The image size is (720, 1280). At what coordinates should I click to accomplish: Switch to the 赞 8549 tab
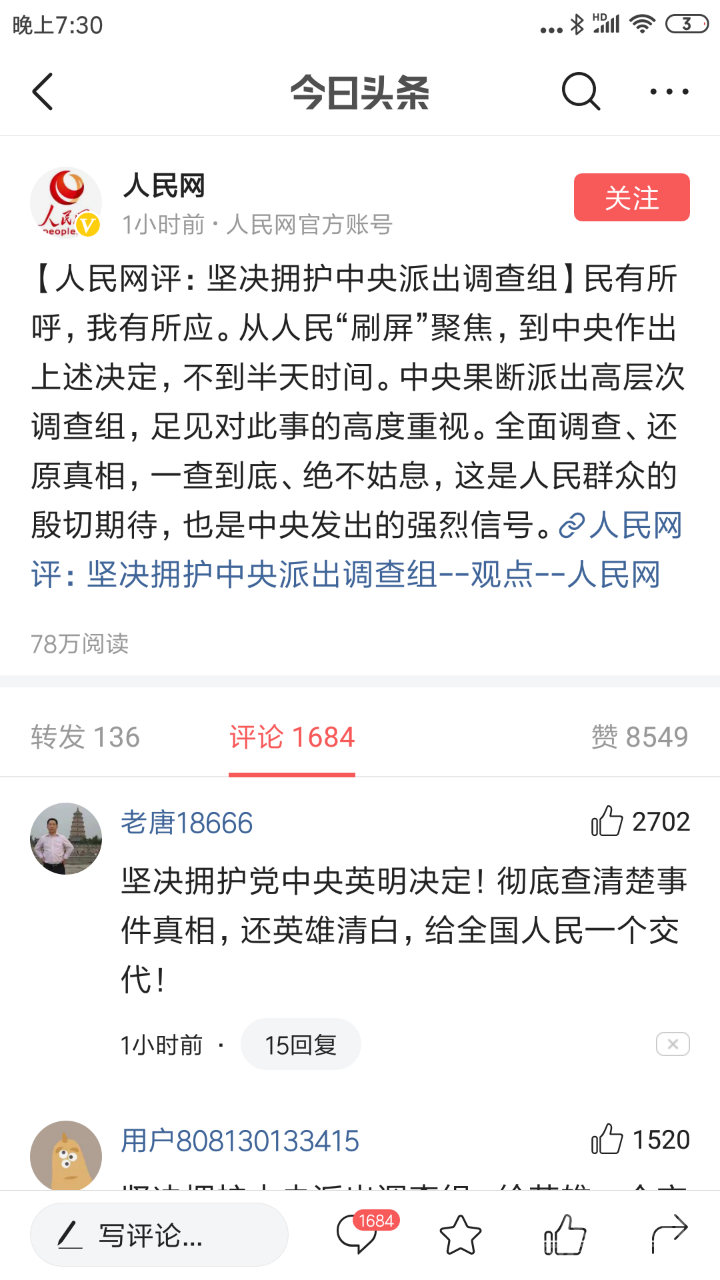pos(639,738)
